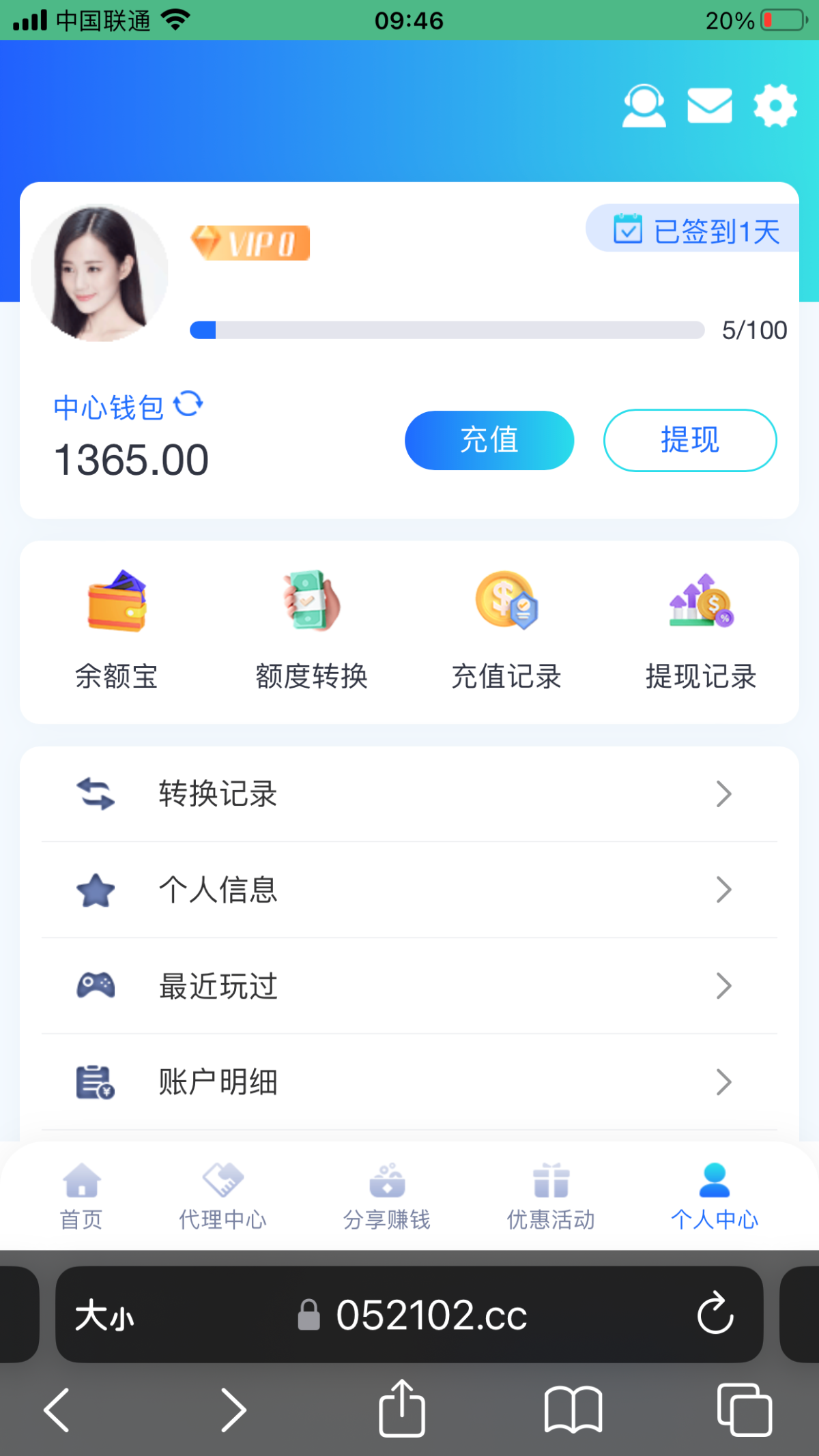Open customer service headset icon
Viewport: 819px width, 1456px height.
(644, 106)
